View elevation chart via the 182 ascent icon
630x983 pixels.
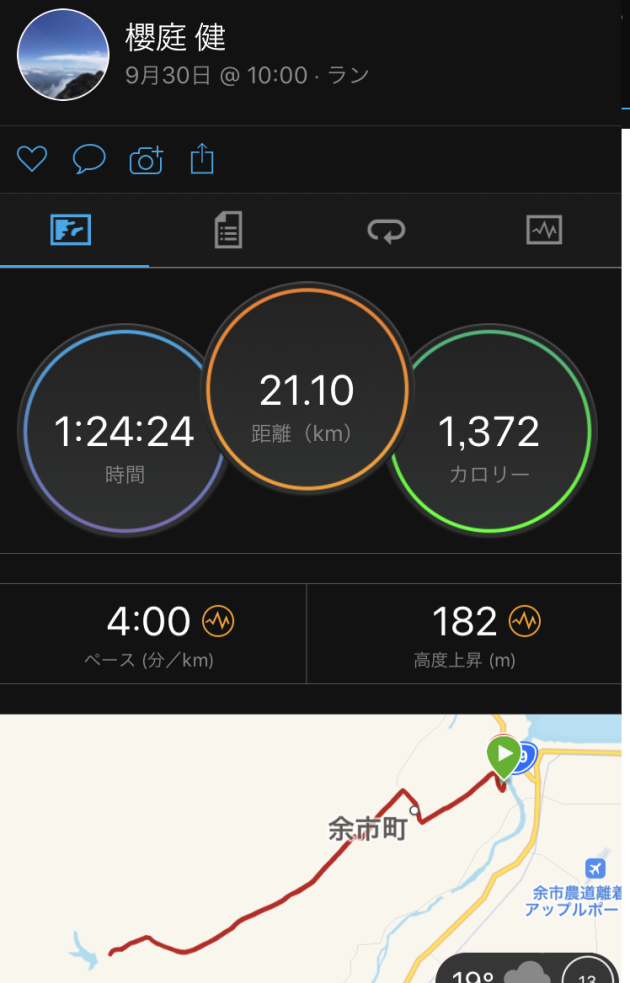point(525,622)
